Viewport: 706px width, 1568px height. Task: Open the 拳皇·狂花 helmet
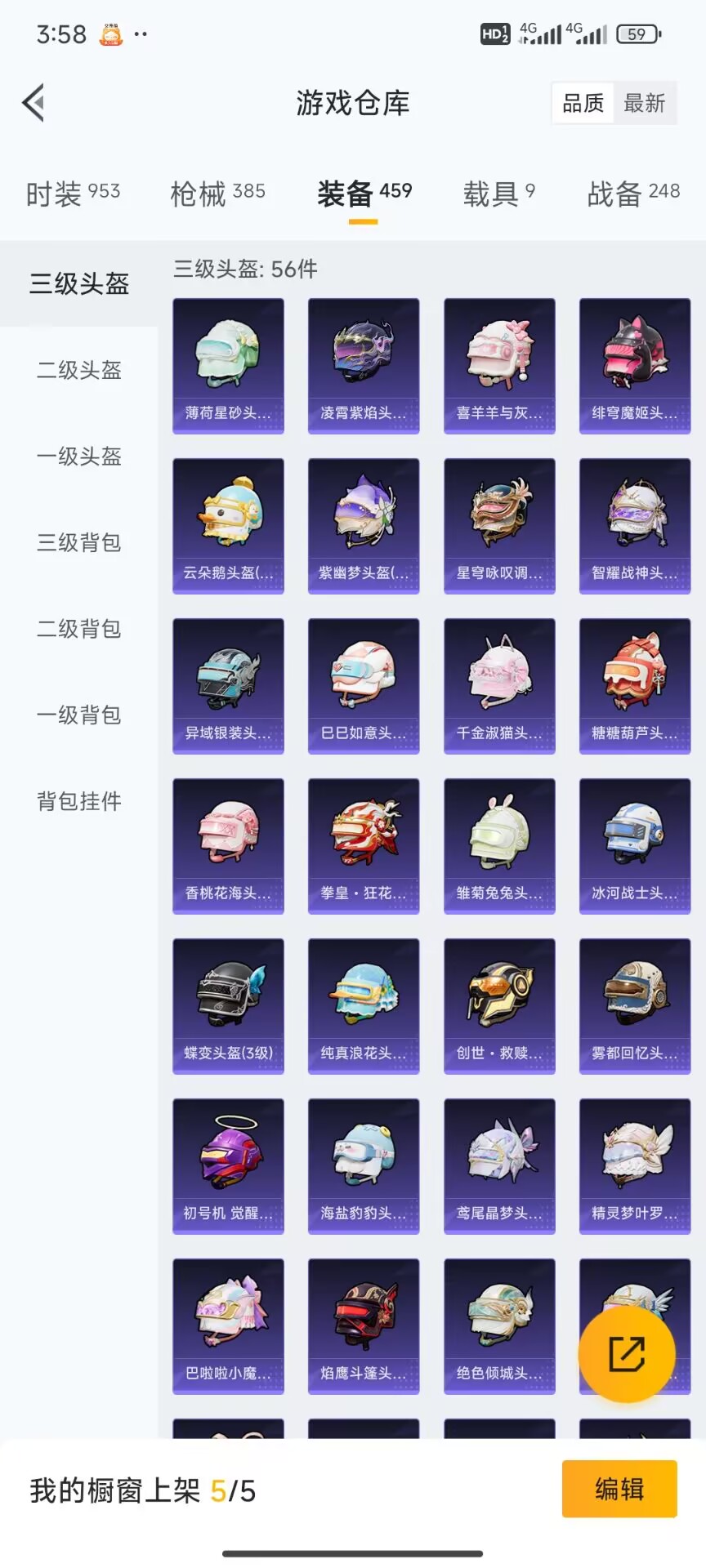(364, 845)
